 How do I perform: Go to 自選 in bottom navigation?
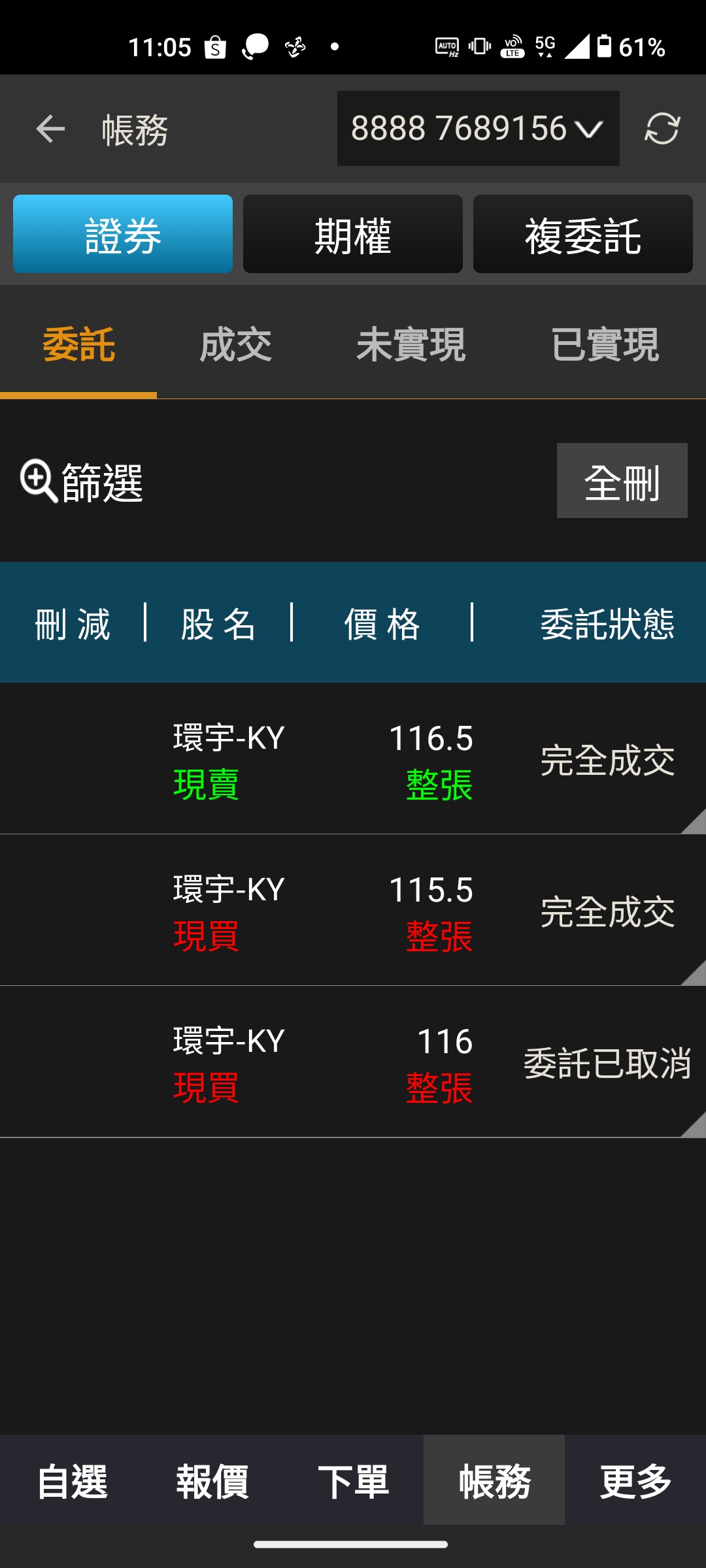coord(71,1480)
